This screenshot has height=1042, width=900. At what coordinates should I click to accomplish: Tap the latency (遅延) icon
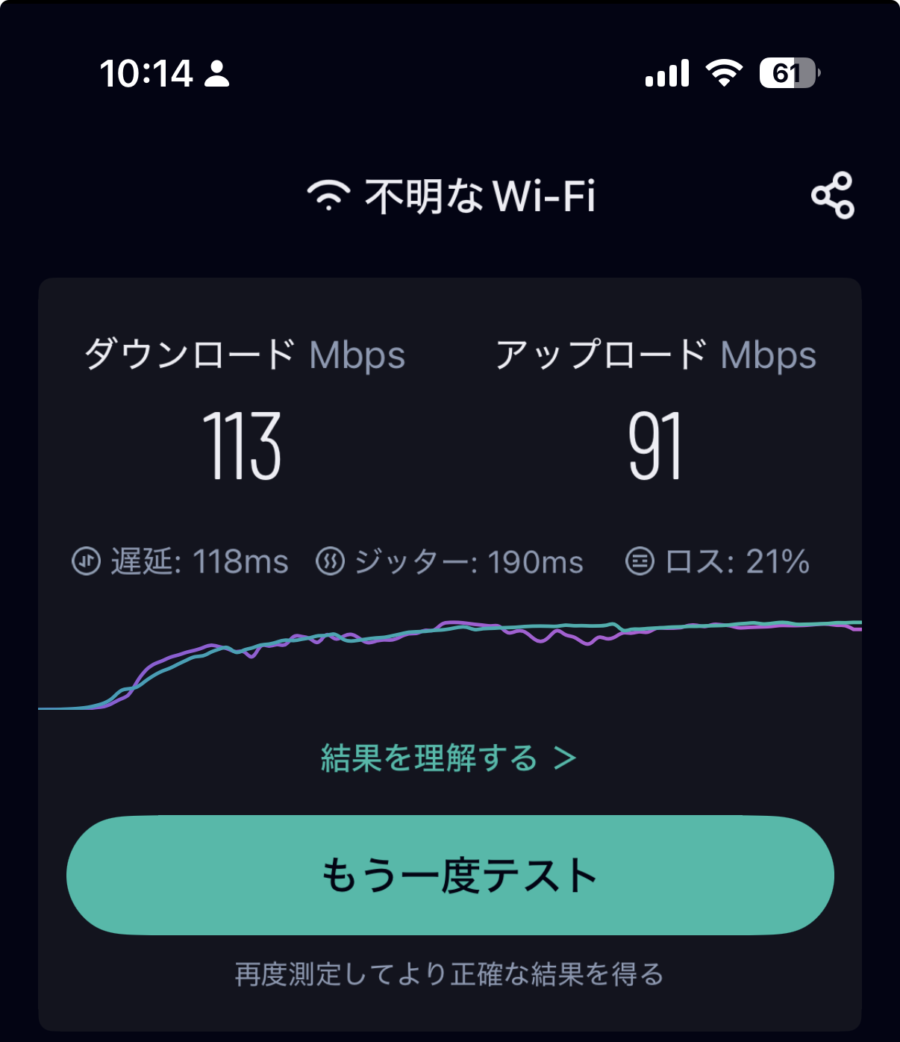[85, 562]
